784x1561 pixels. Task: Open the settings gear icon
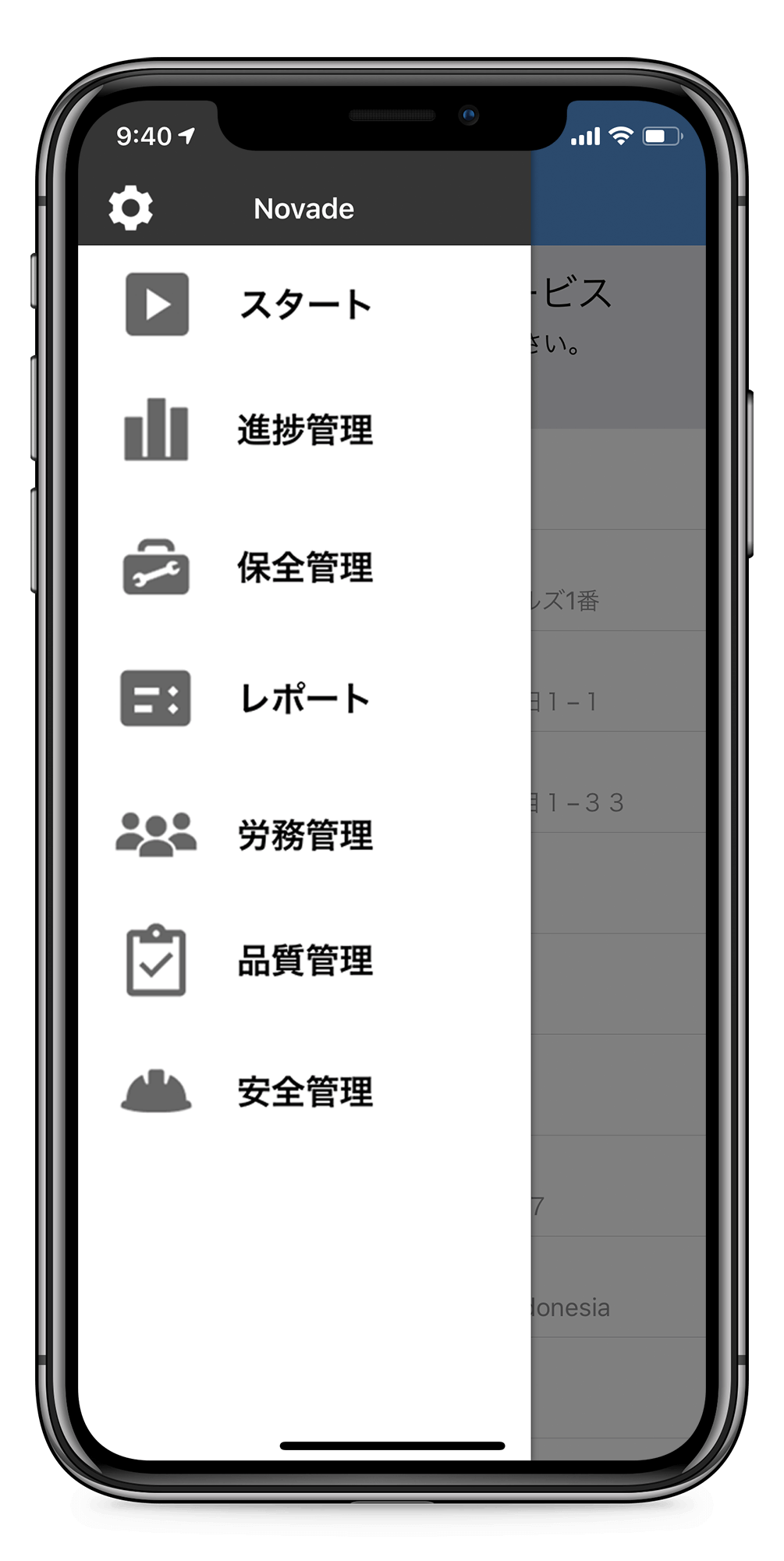point(130,208)
